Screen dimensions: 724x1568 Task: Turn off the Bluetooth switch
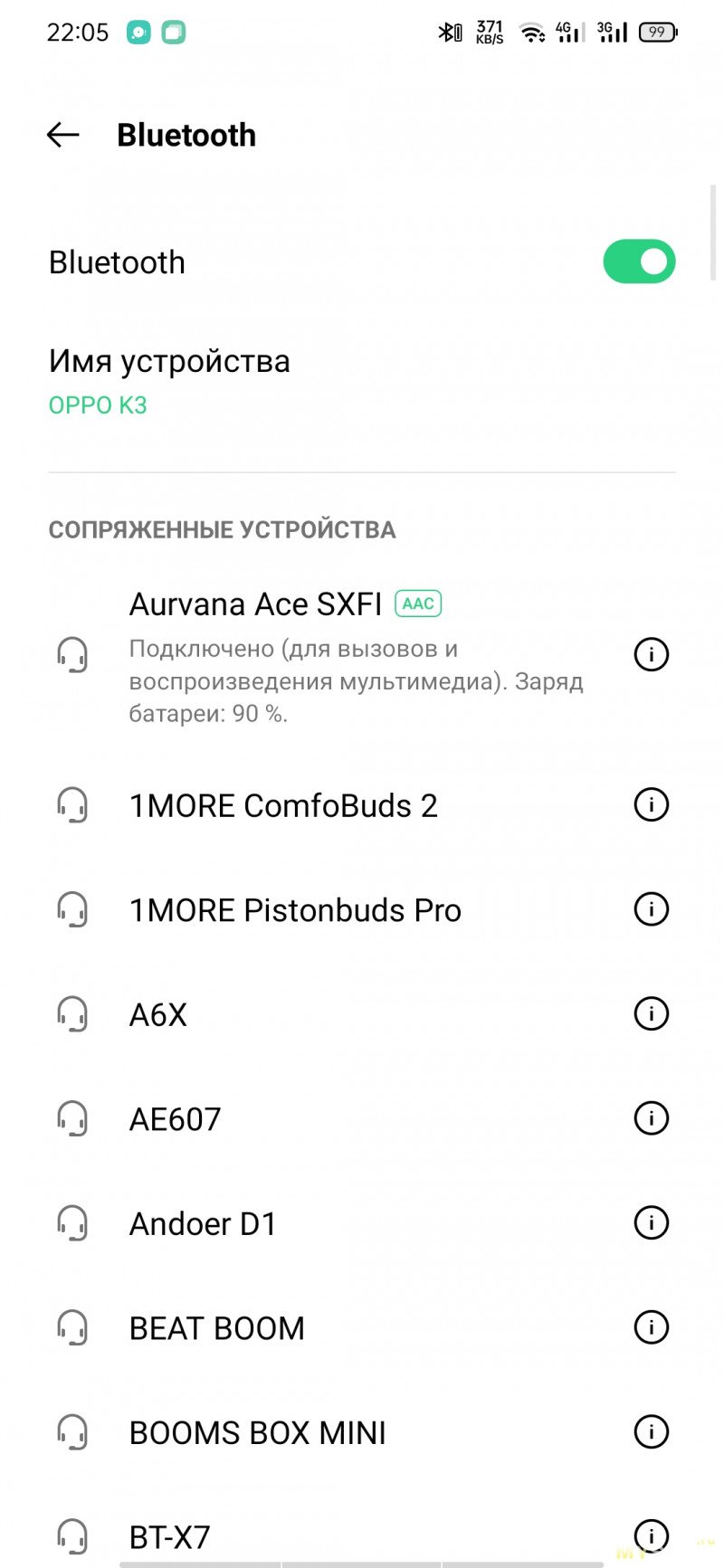point(639,261)
